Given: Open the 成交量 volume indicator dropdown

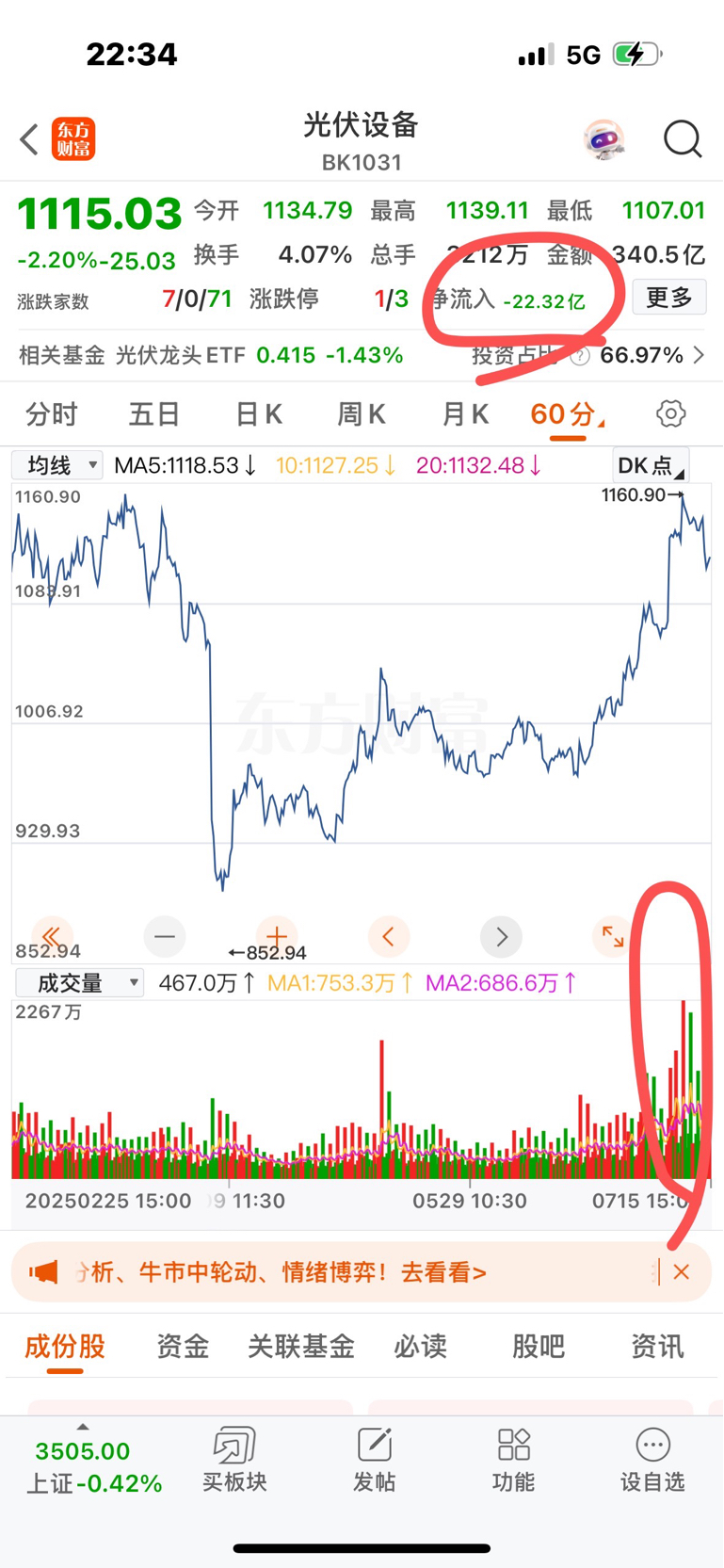Looking at the screenshot, I should coord(79,981).
